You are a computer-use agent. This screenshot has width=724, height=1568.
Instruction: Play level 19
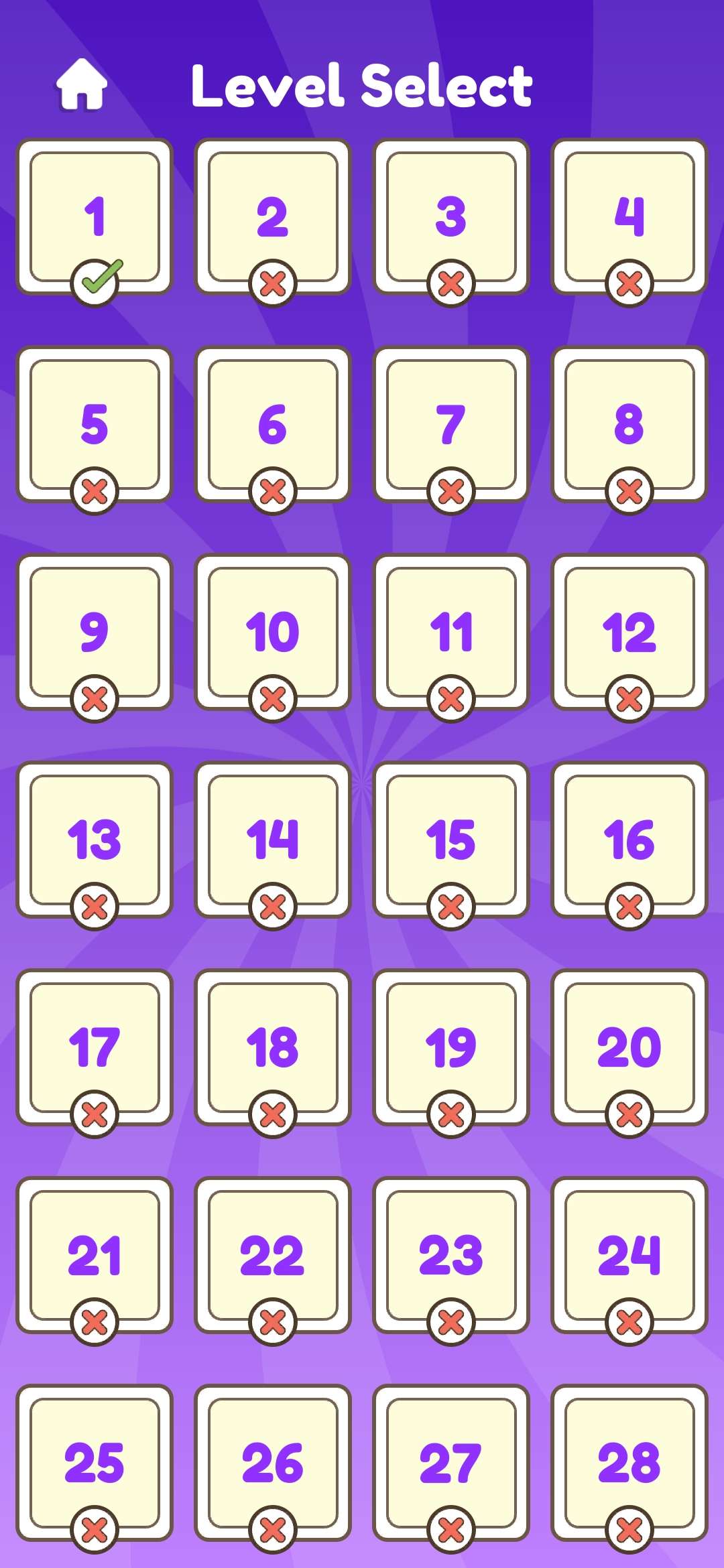point(451,1047)
